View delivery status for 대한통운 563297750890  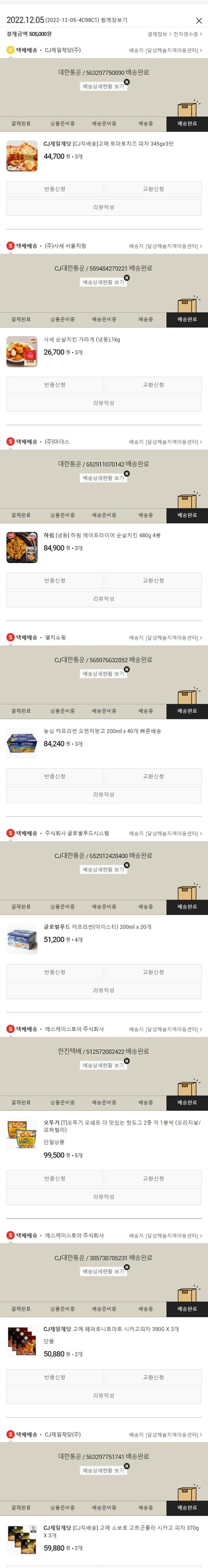tap(103, 87)
